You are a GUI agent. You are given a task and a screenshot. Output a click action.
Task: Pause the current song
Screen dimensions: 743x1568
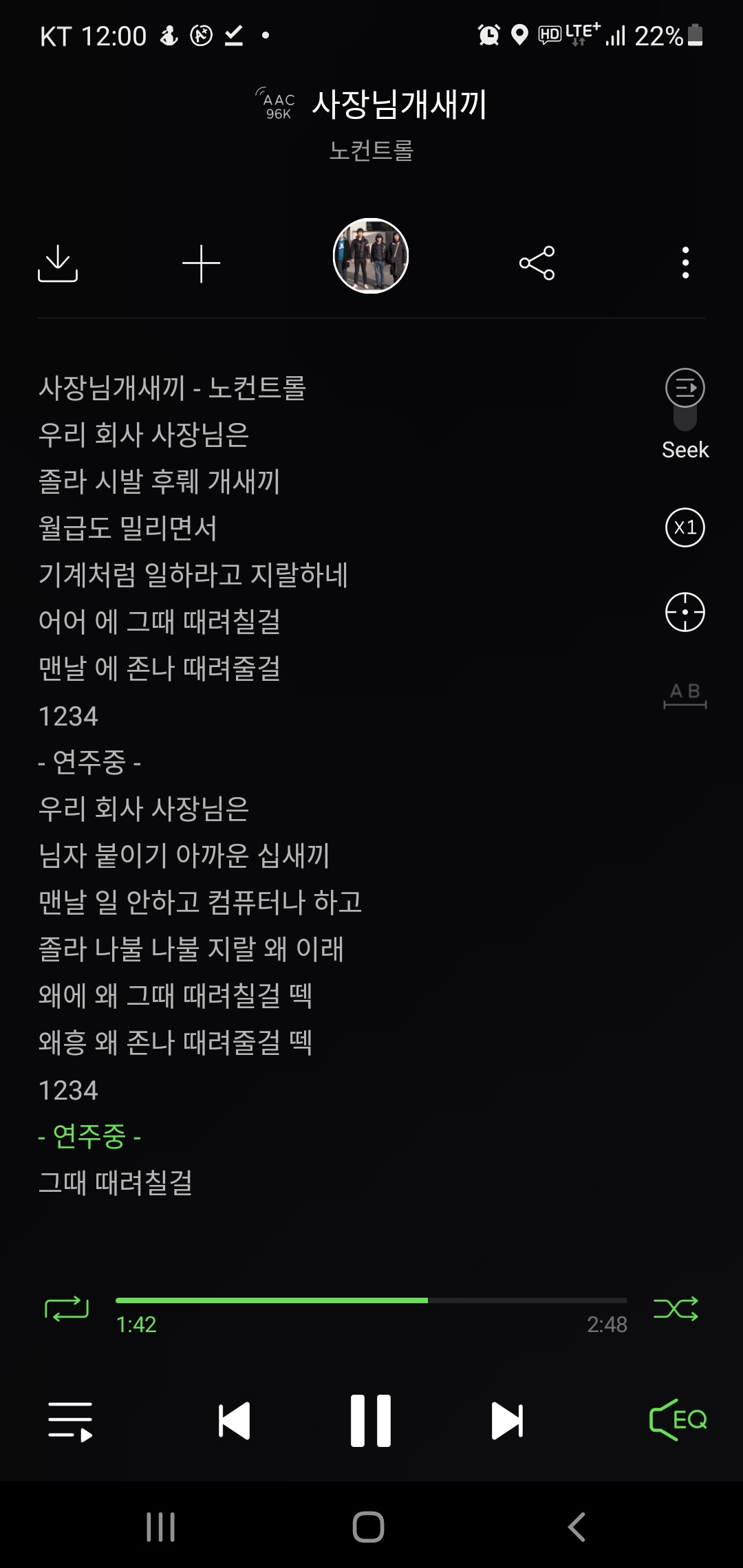pos(371,1421)
